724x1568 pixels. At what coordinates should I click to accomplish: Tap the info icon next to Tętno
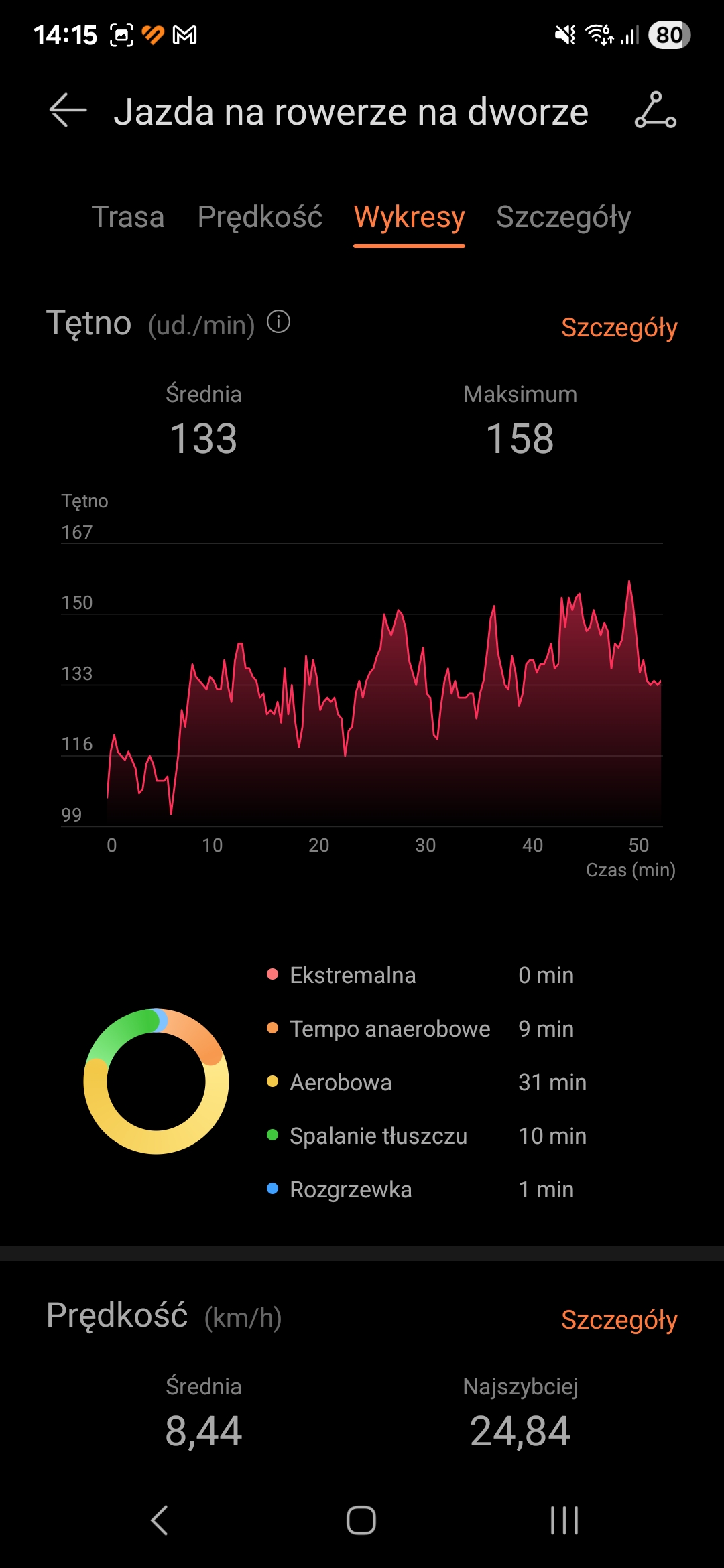pyautogui.click(x=279, y=322)
